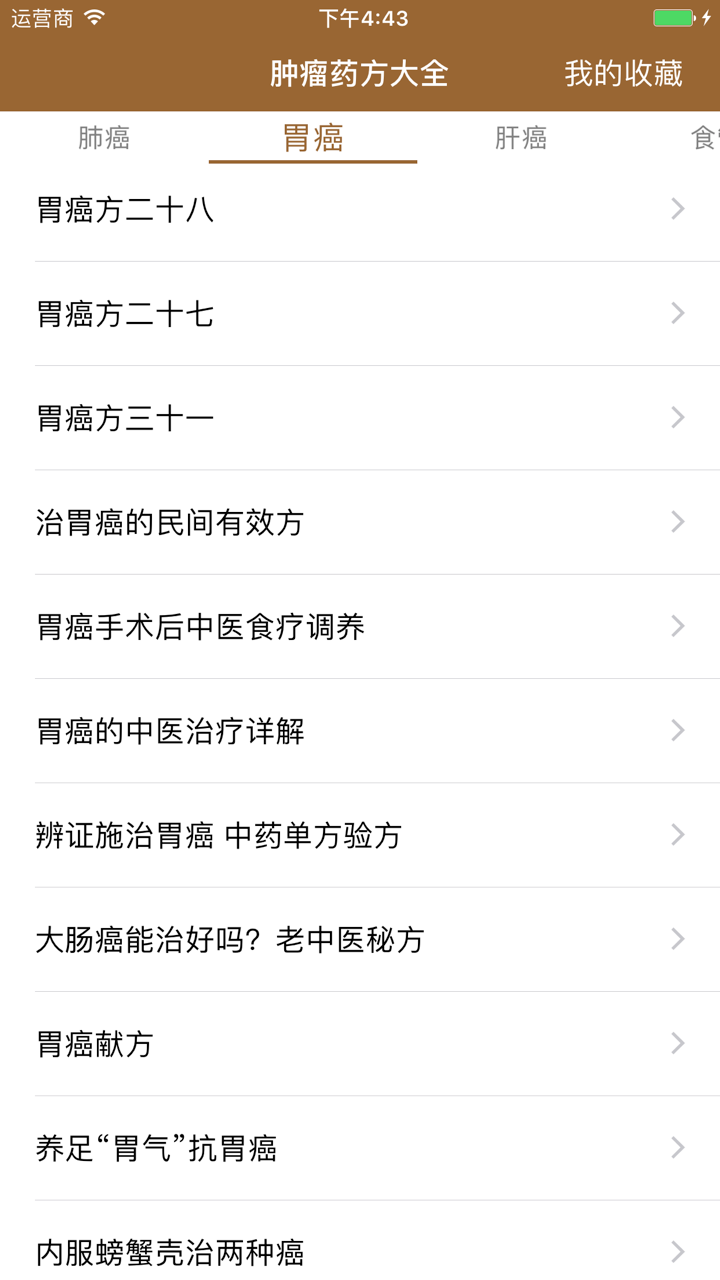Tap the disclosure arrow for 胃癌献方
Screen dimensions: 720x1280
point(676,1043)
